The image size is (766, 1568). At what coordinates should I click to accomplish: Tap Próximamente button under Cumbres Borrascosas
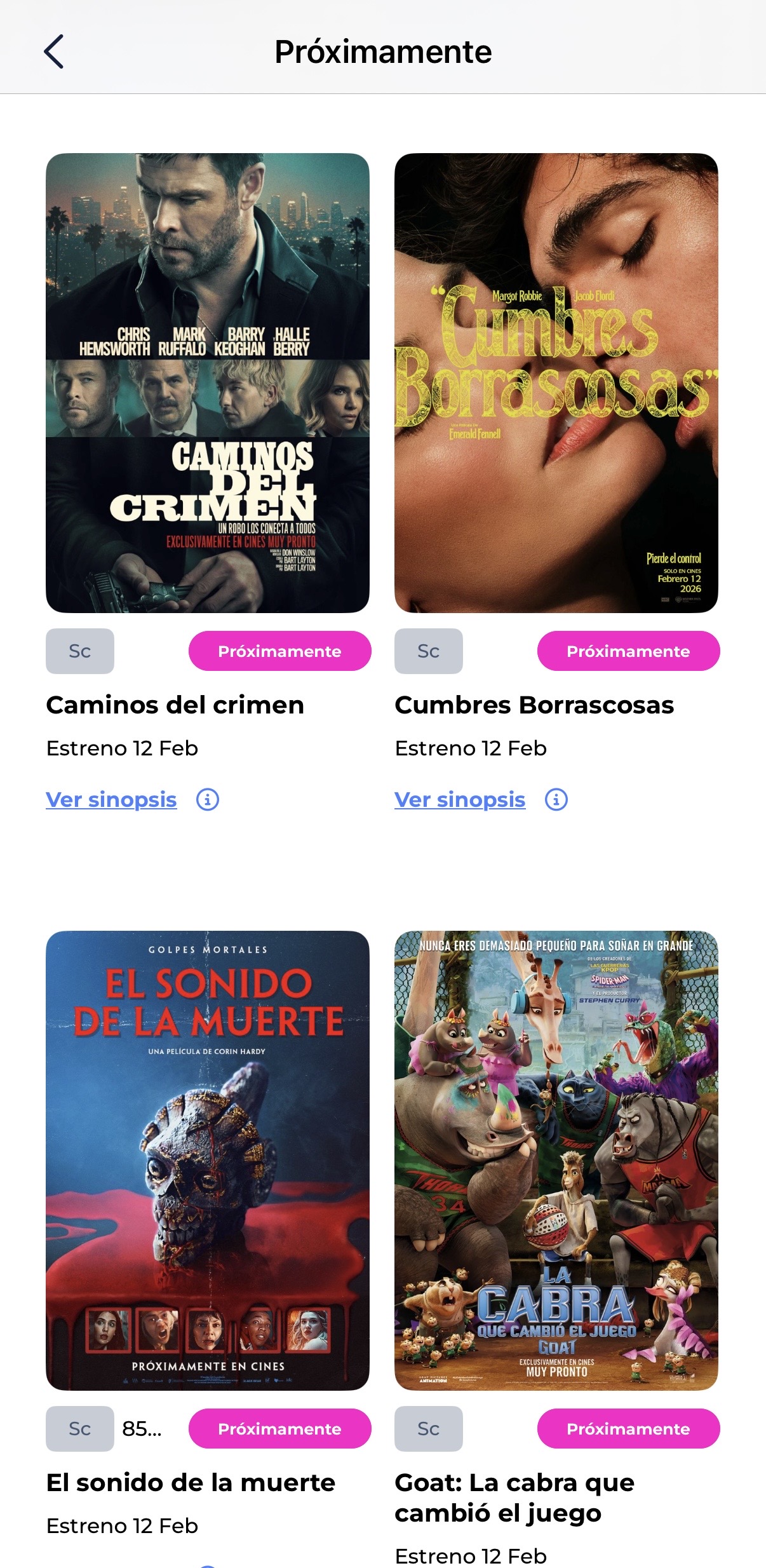pyautogui.click(x=628, y=651)
